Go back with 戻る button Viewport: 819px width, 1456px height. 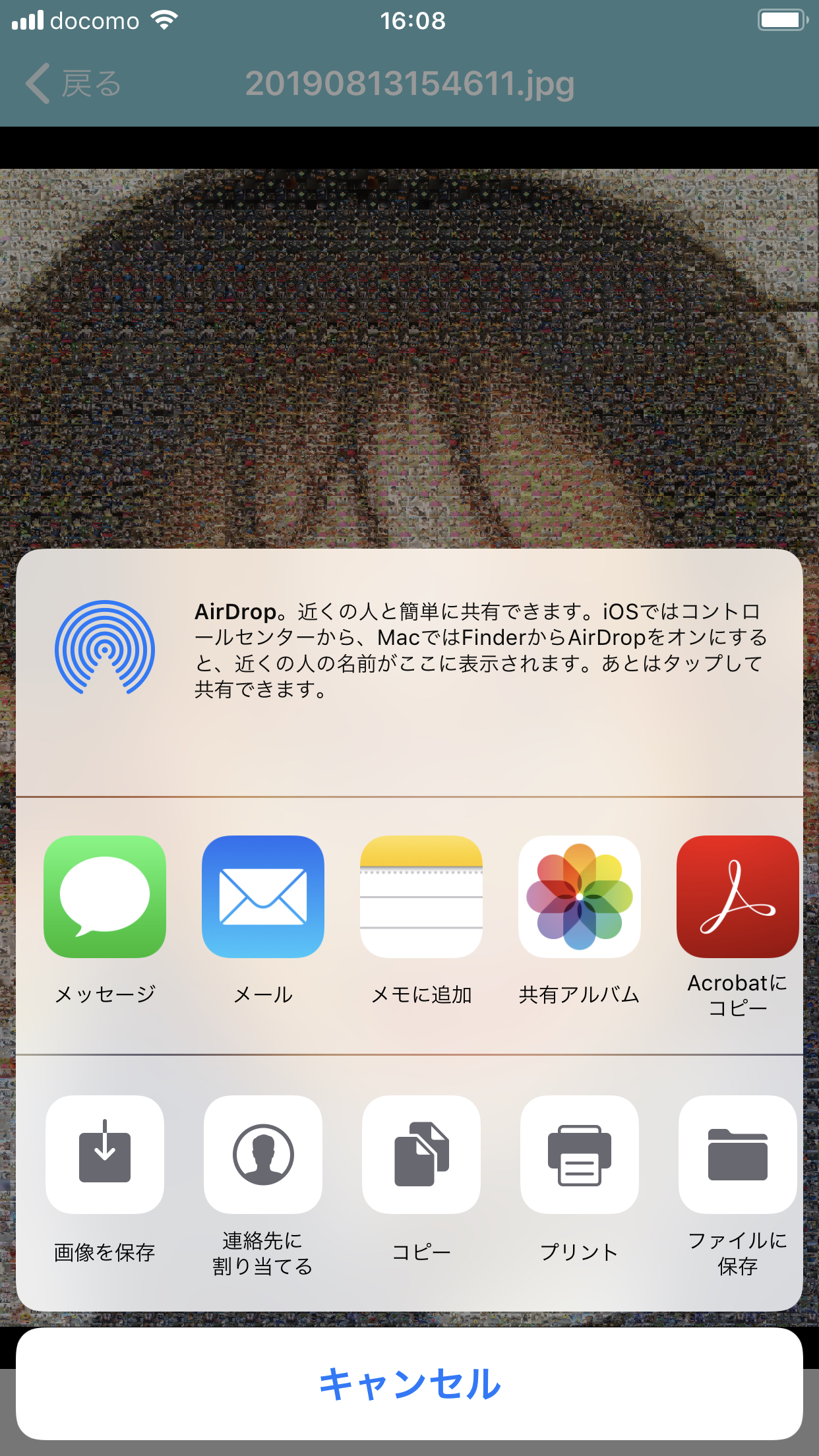coord(73,84)
